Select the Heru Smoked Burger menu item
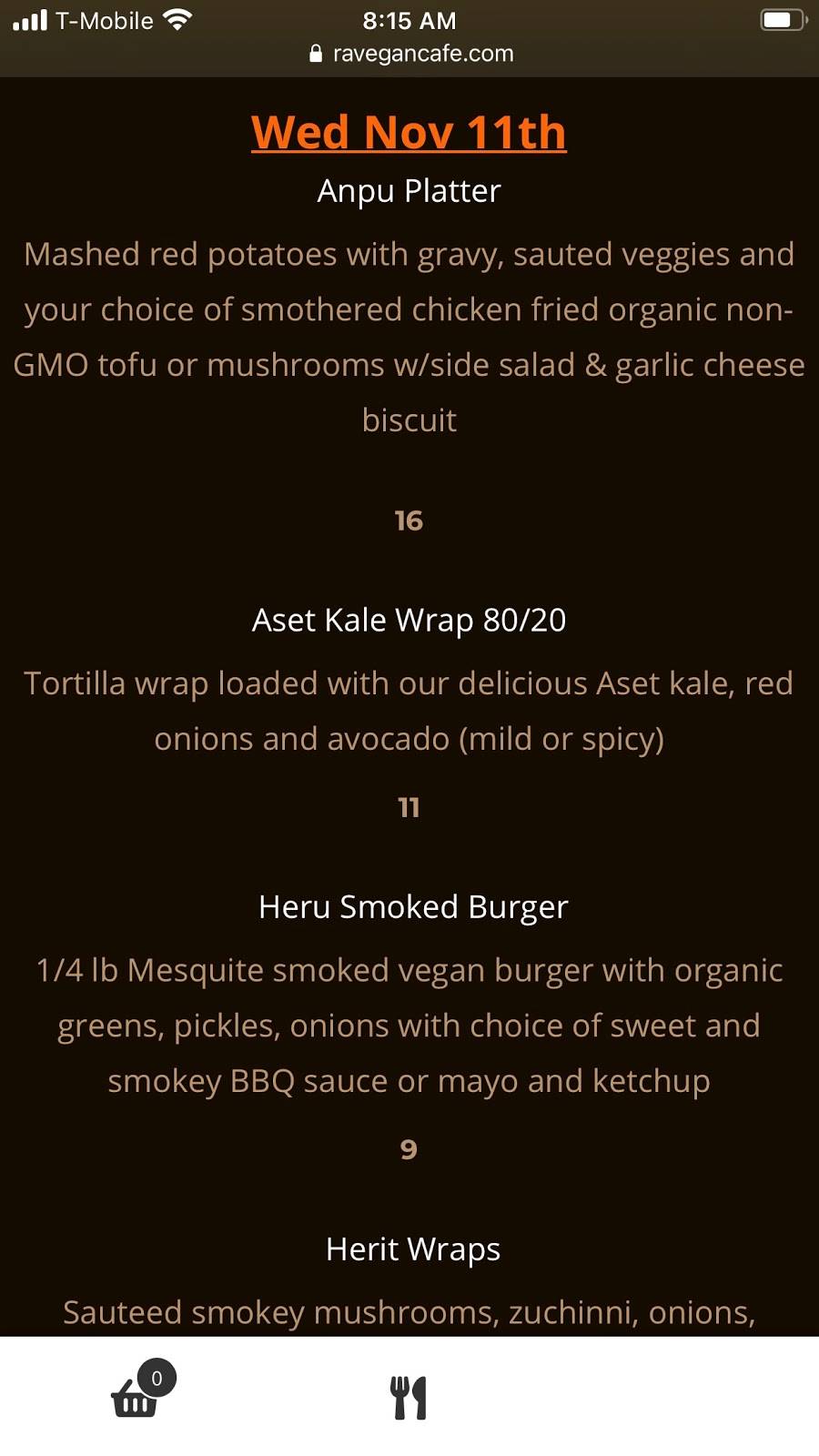This screenshot has width=819, height=1456. tap(412, 906)
